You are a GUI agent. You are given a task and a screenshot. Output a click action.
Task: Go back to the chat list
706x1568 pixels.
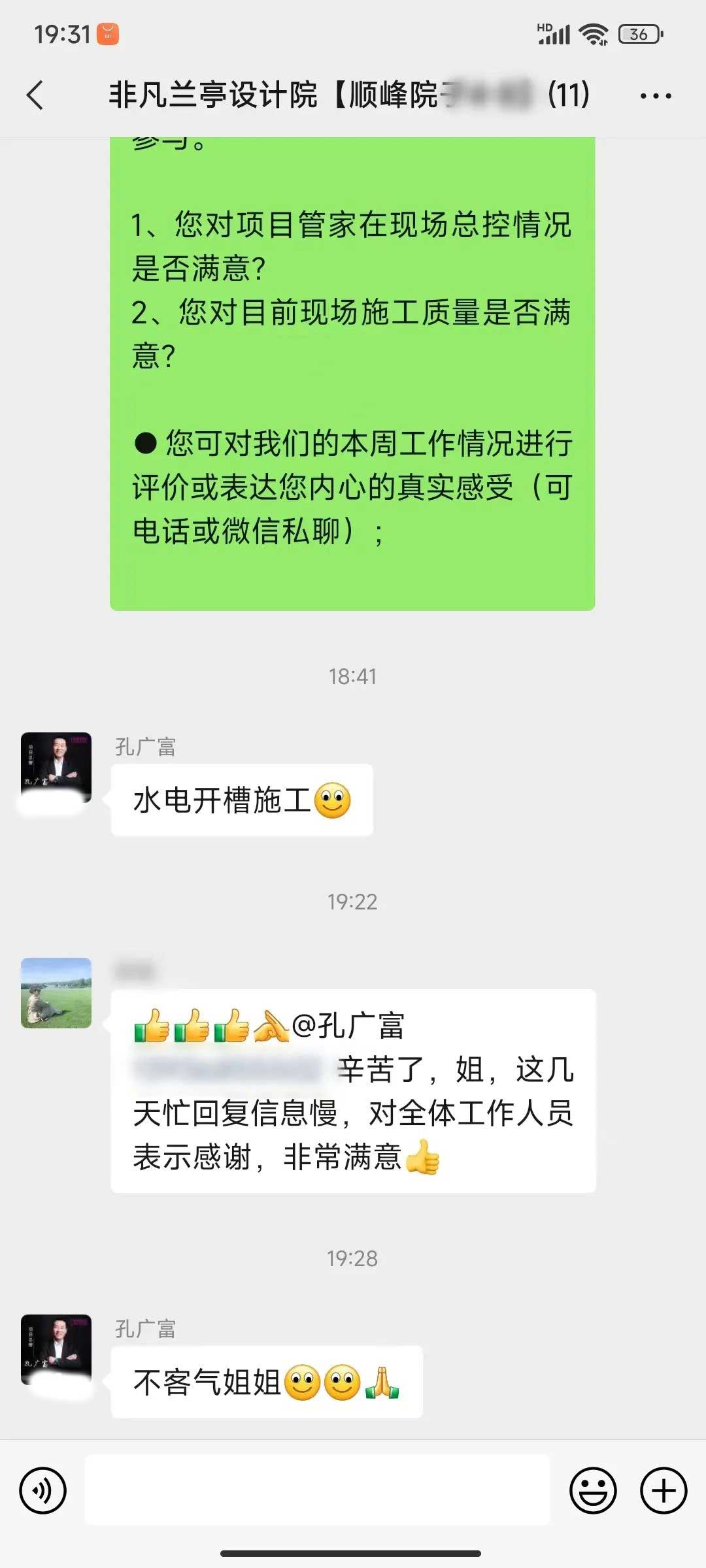coord(36,95)
